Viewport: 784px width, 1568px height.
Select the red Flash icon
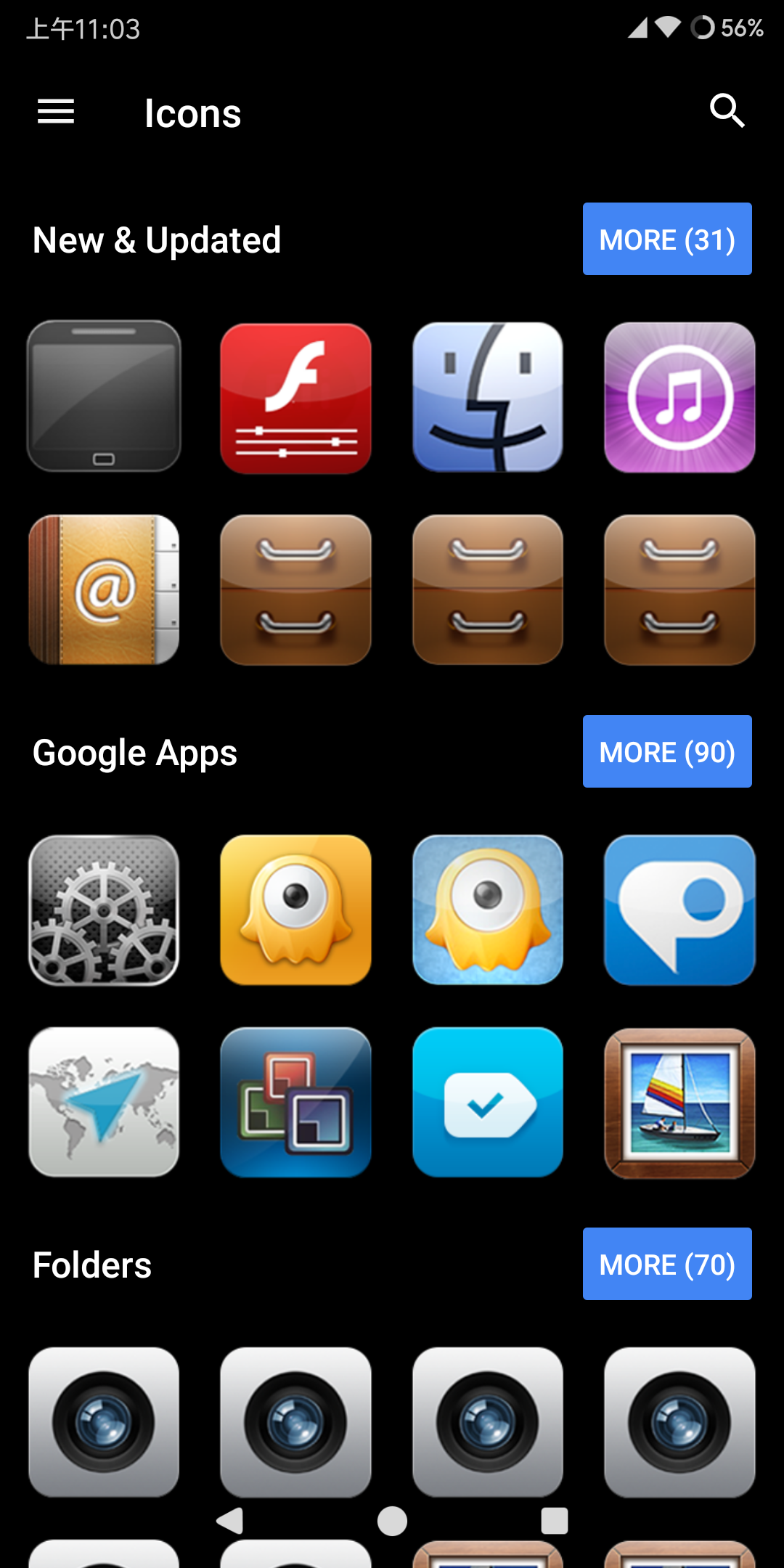295,398
